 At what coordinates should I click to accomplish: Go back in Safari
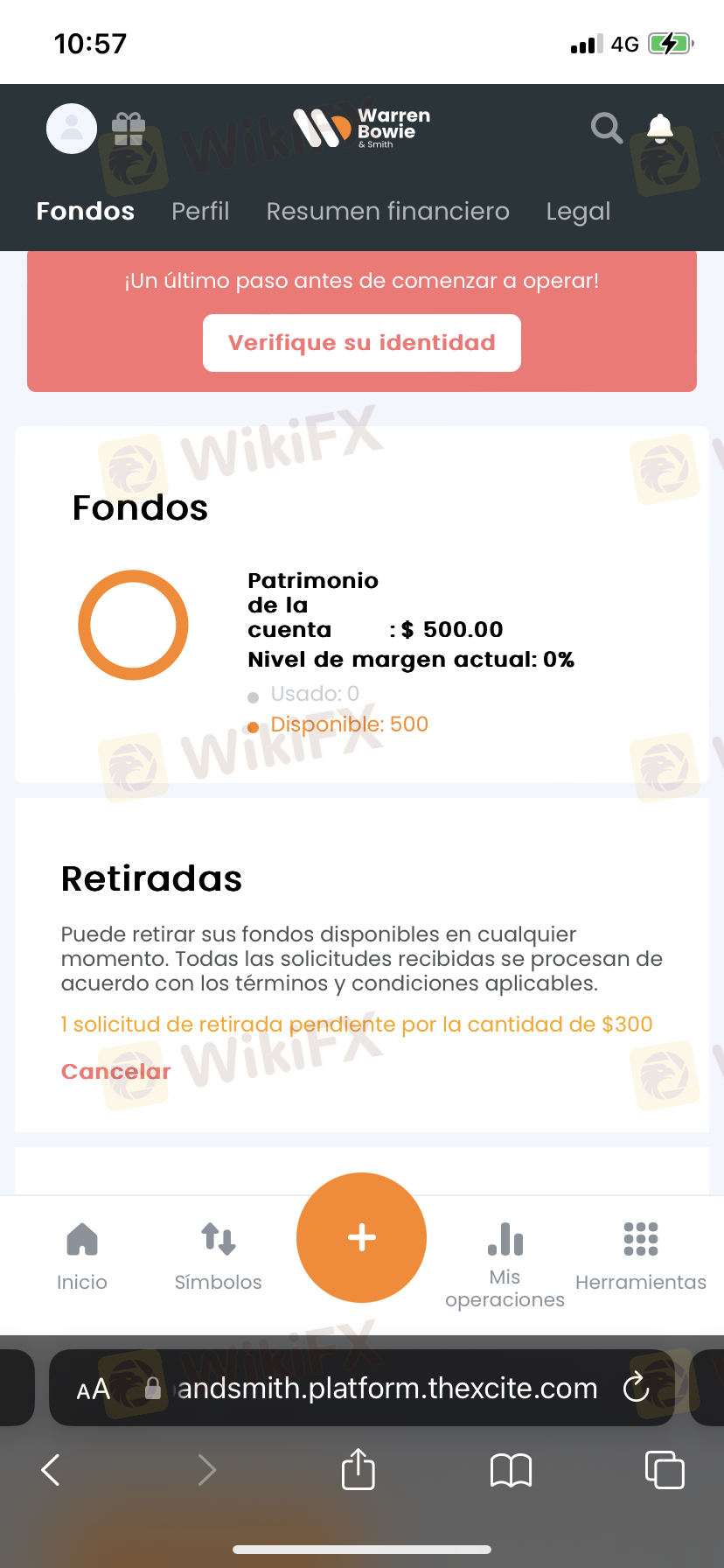[51, 1470]
